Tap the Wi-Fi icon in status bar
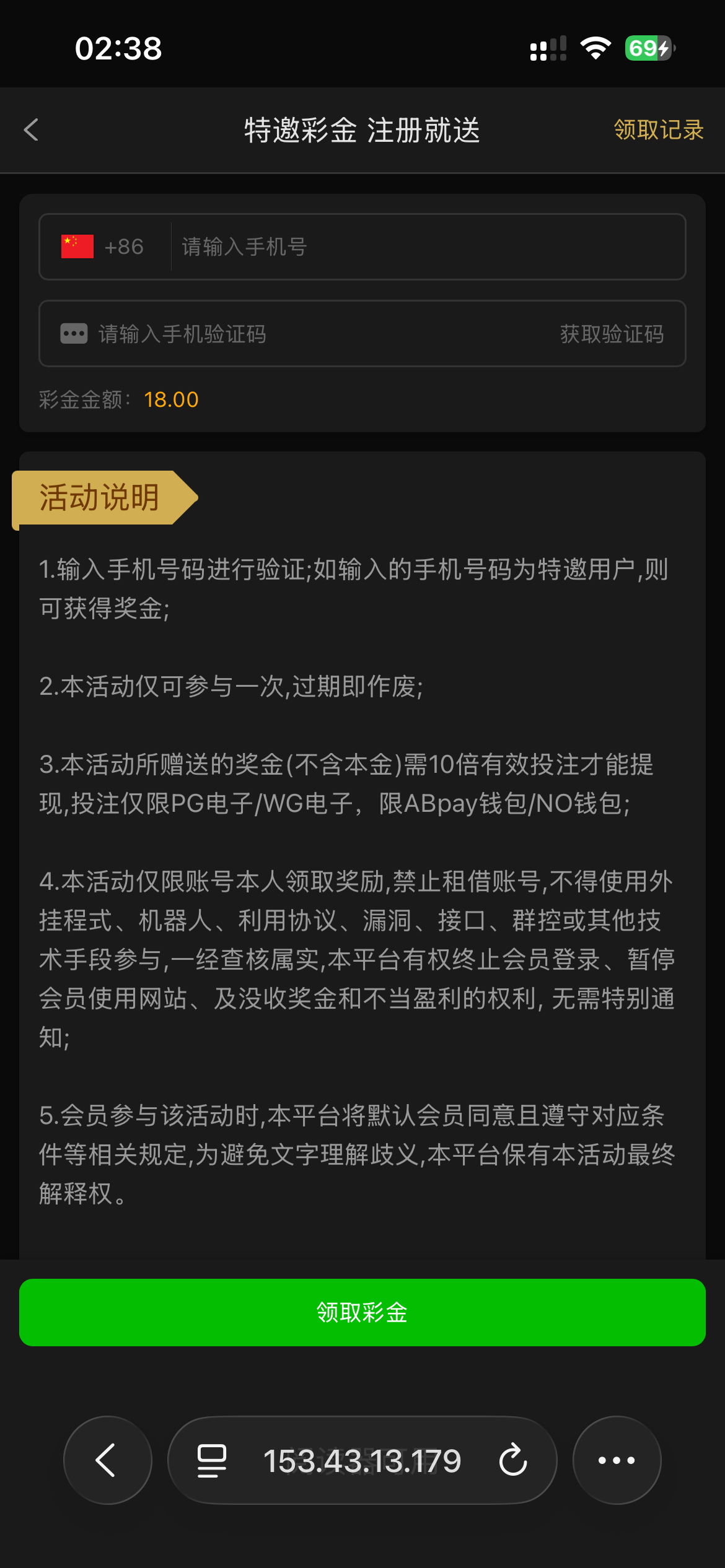 click(x=595, y=47)
